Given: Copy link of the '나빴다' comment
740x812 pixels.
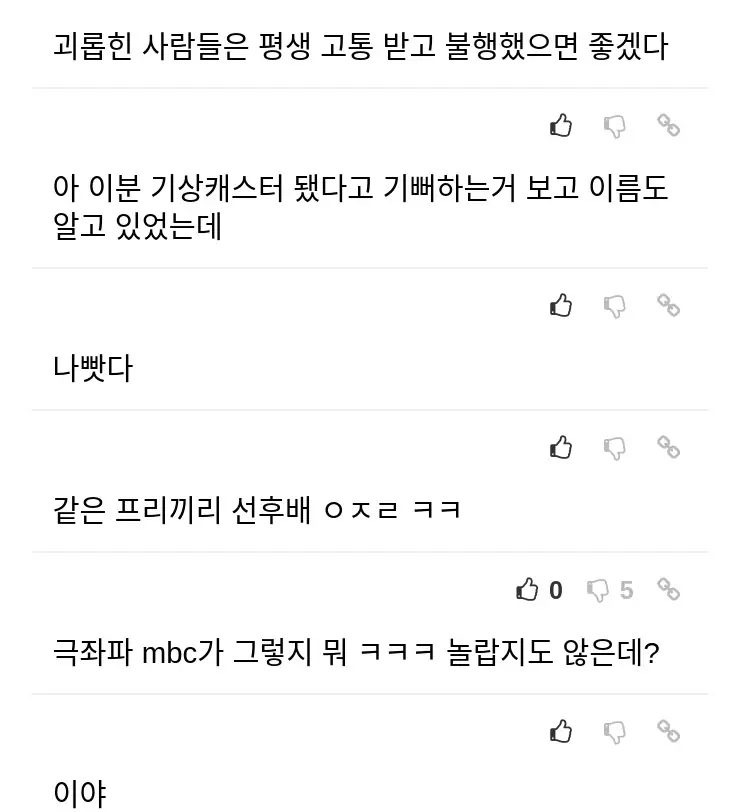Looking at the screenshot, I should click(668, 304).
